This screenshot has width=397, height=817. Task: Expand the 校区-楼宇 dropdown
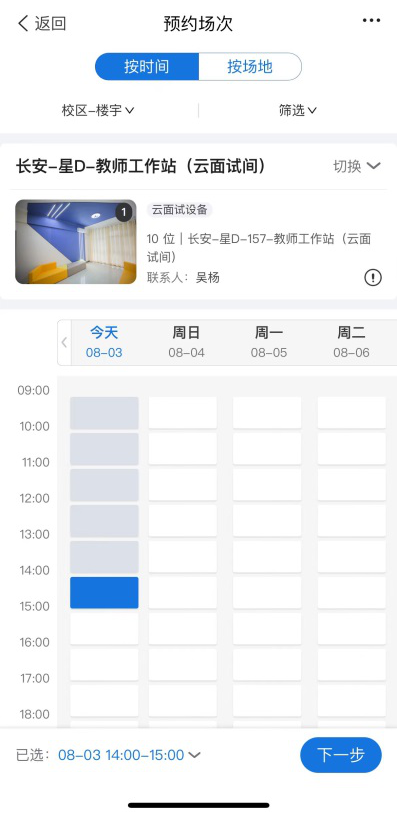point(98,110)
